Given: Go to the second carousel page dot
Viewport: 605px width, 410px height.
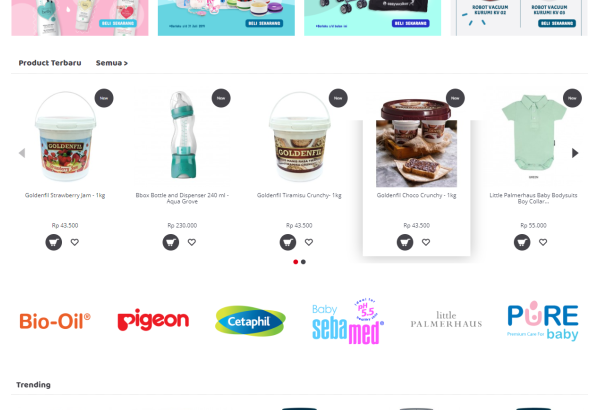Looking at the screenshot, I should pos(304,262).
